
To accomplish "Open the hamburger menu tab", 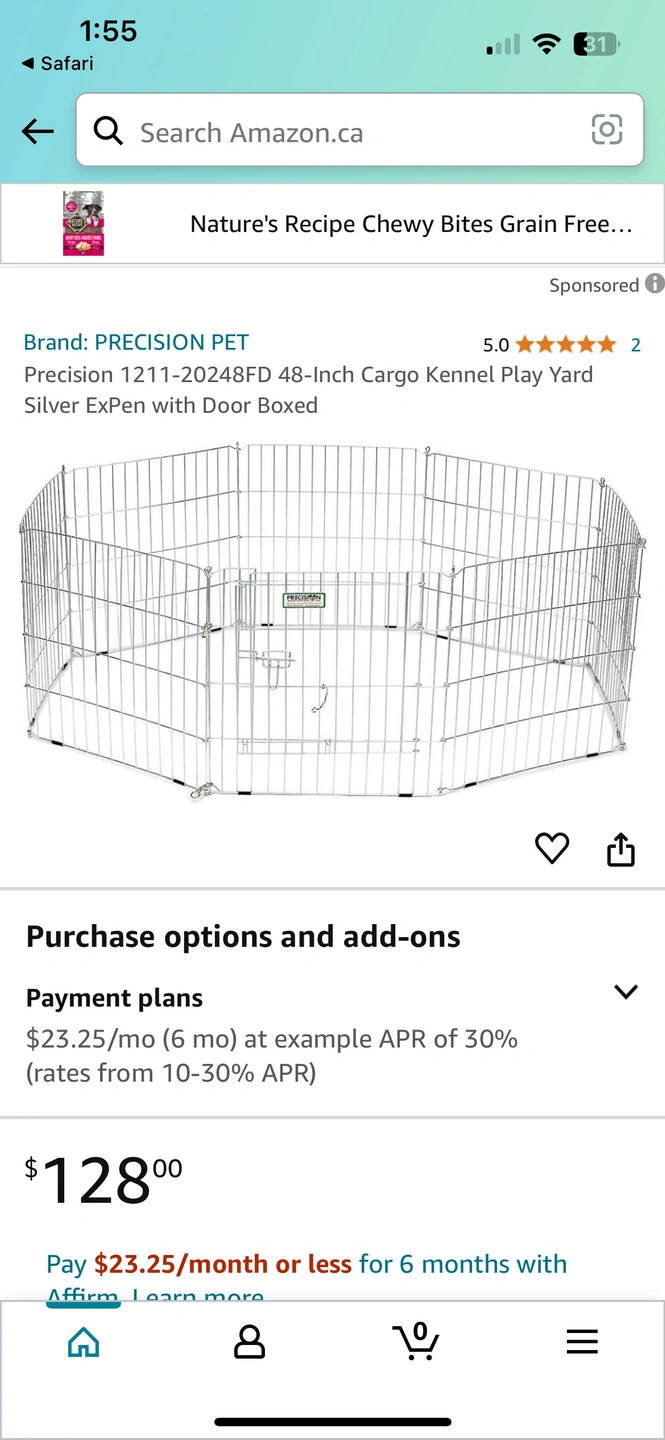I will click(582, 1341).
